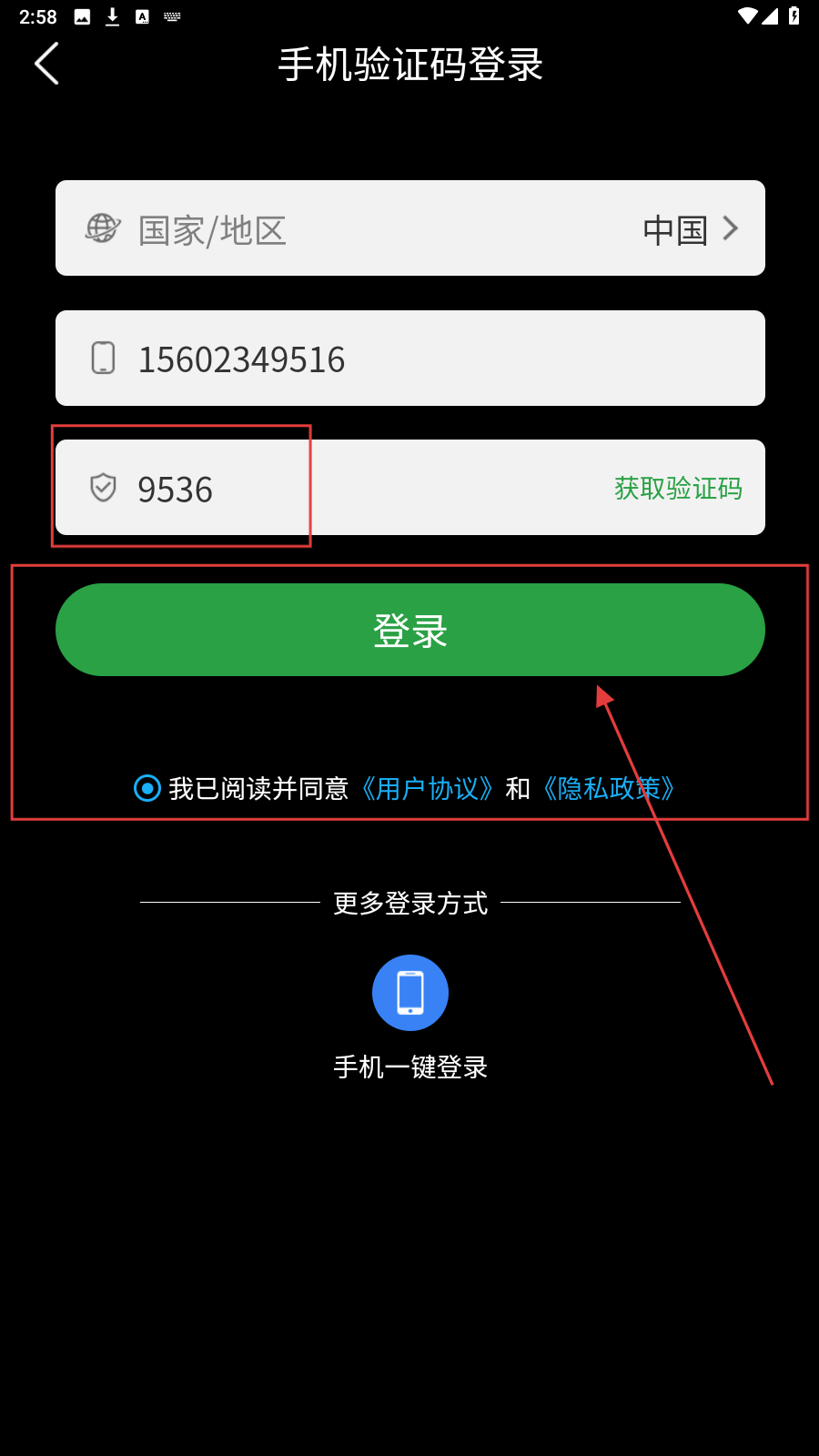Choose 手机一键登录 one-tap phone login

[410, 993]
